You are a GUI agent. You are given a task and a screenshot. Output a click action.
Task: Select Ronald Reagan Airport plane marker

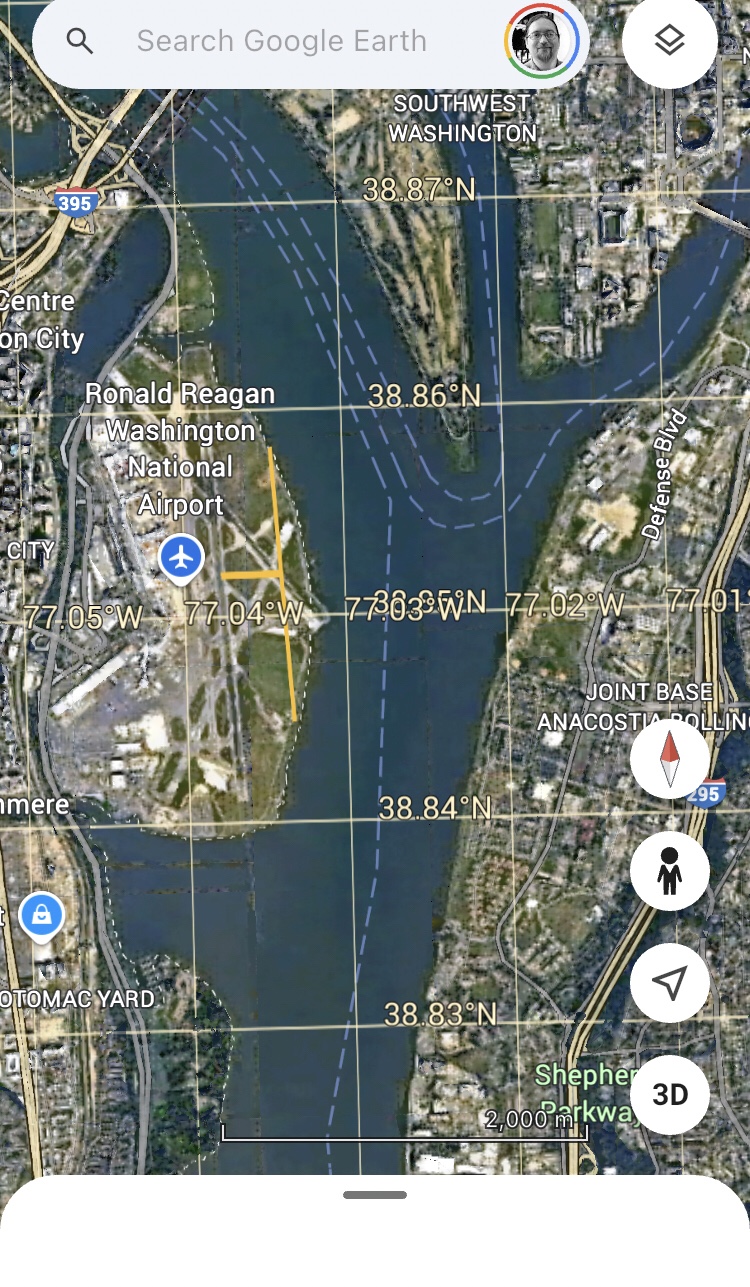[x=181, y=558]
